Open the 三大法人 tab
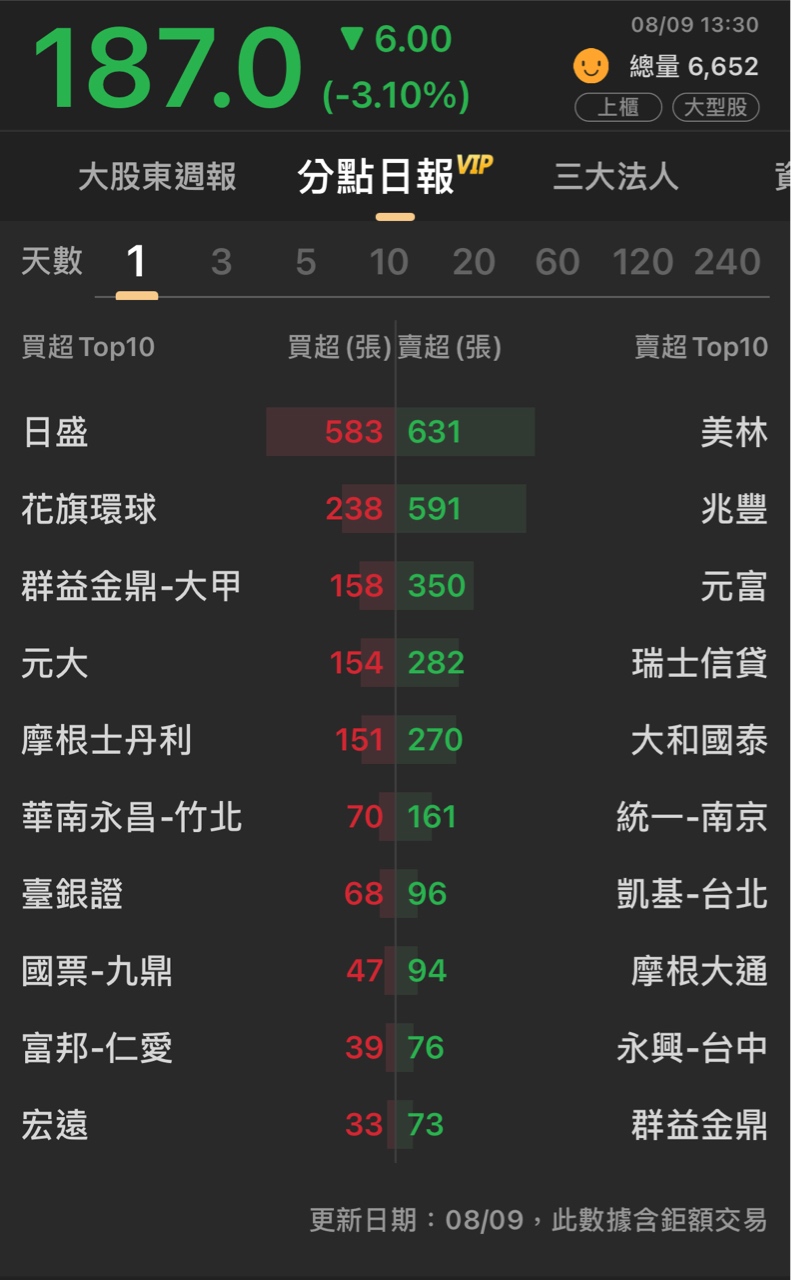 click(x=615, y=177)
